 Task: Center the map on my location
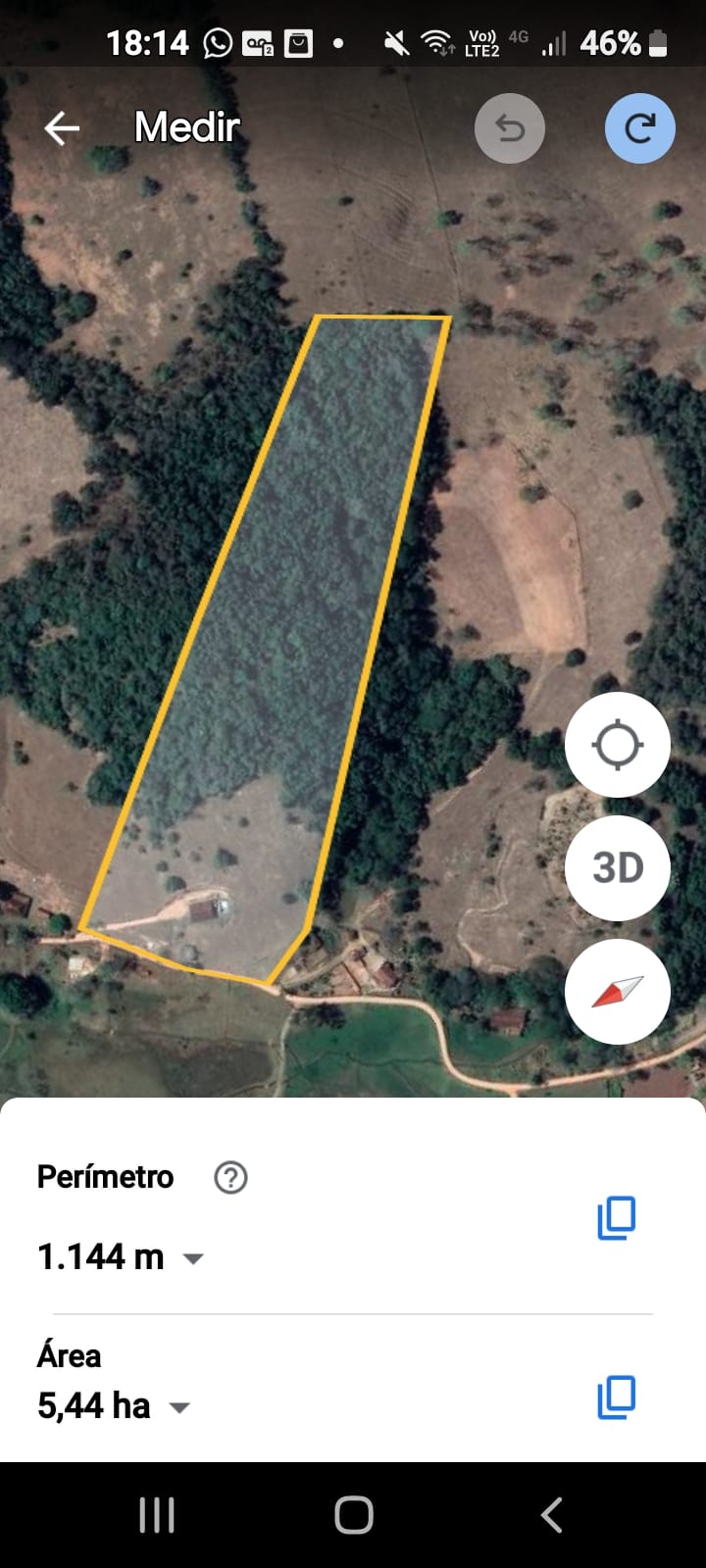pos(618,745)
